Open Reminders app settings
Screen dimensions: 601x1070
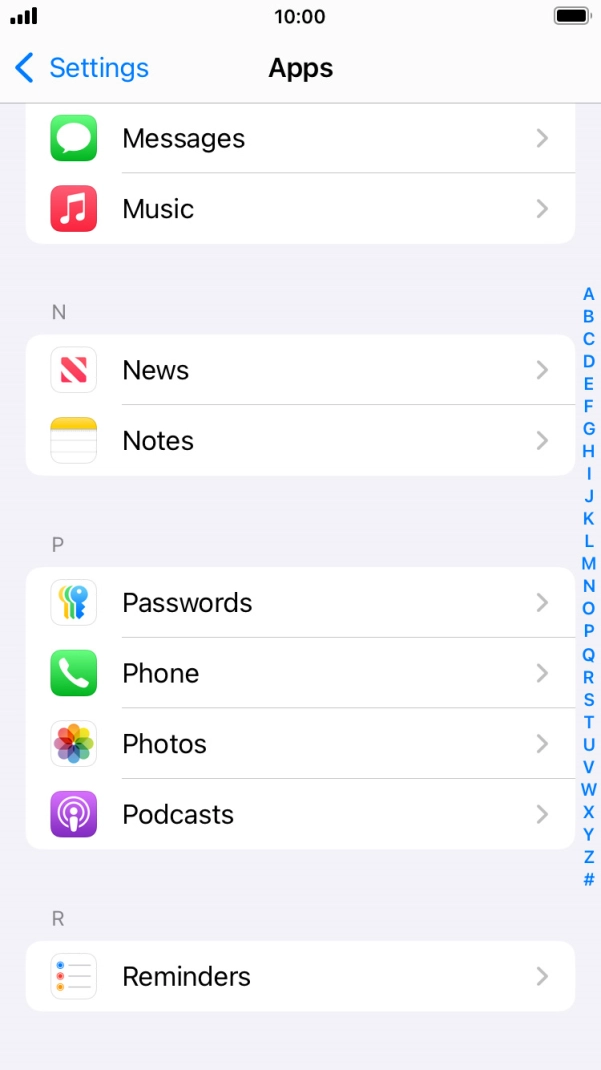(x=300, y=976)
